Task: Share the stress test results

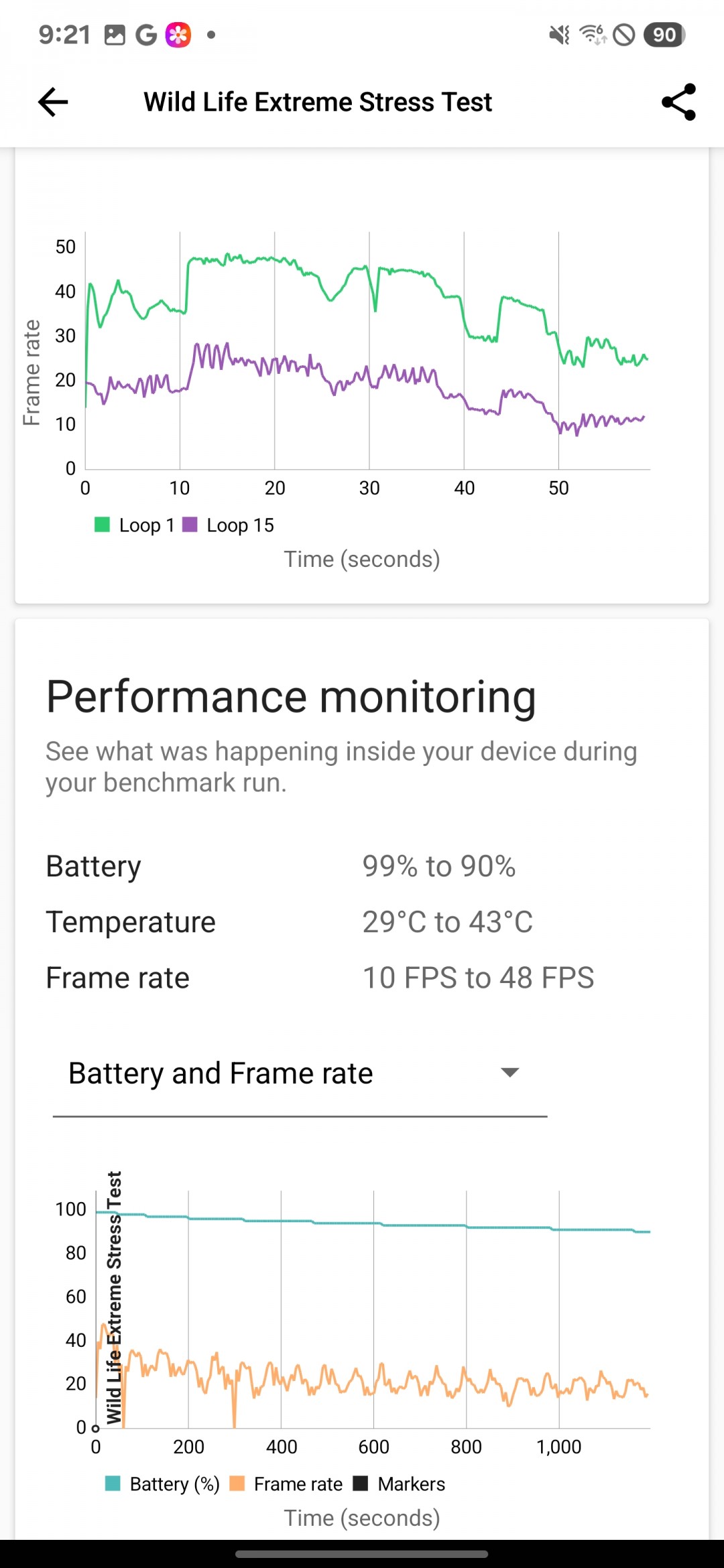Action: 678,102
